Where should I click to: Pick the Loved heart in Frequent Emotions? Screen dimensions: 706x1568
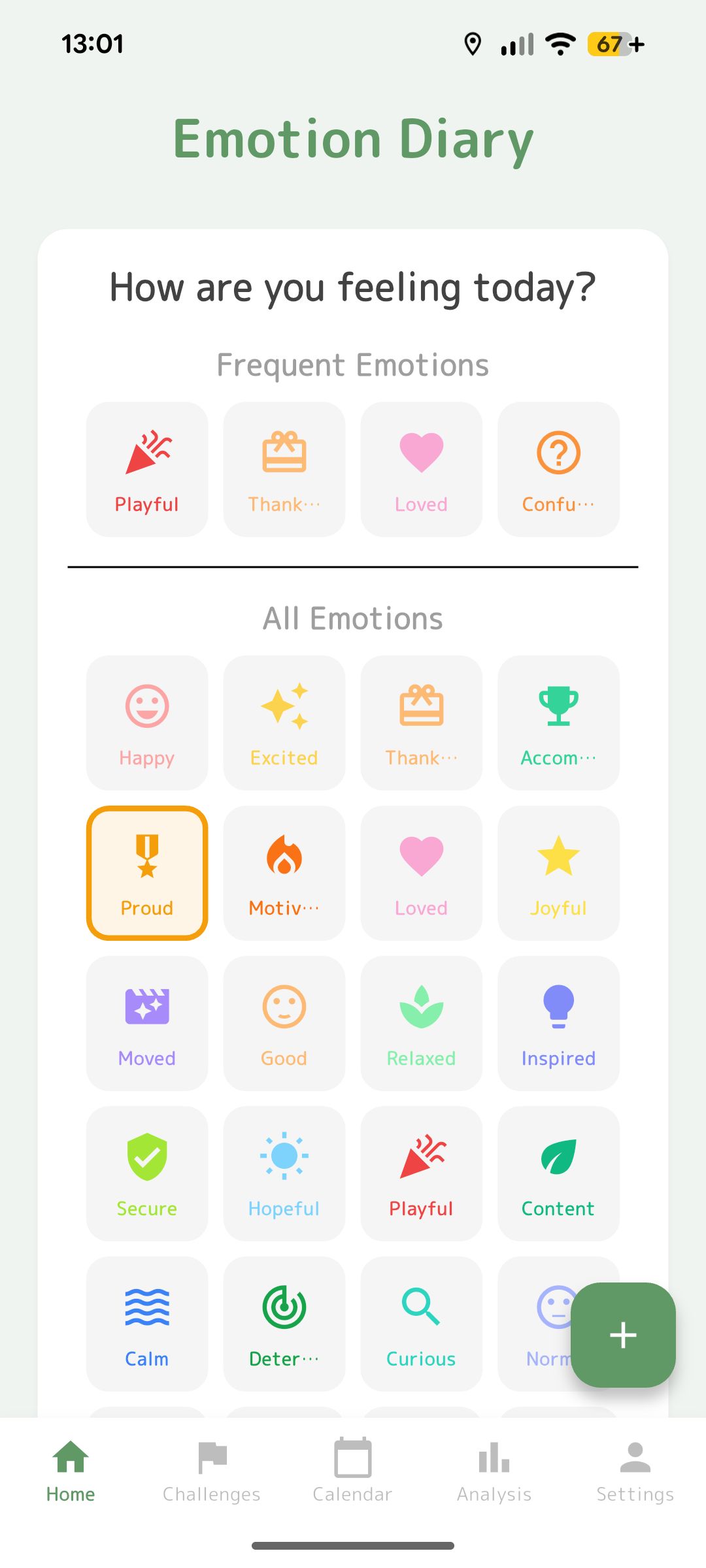421,468
